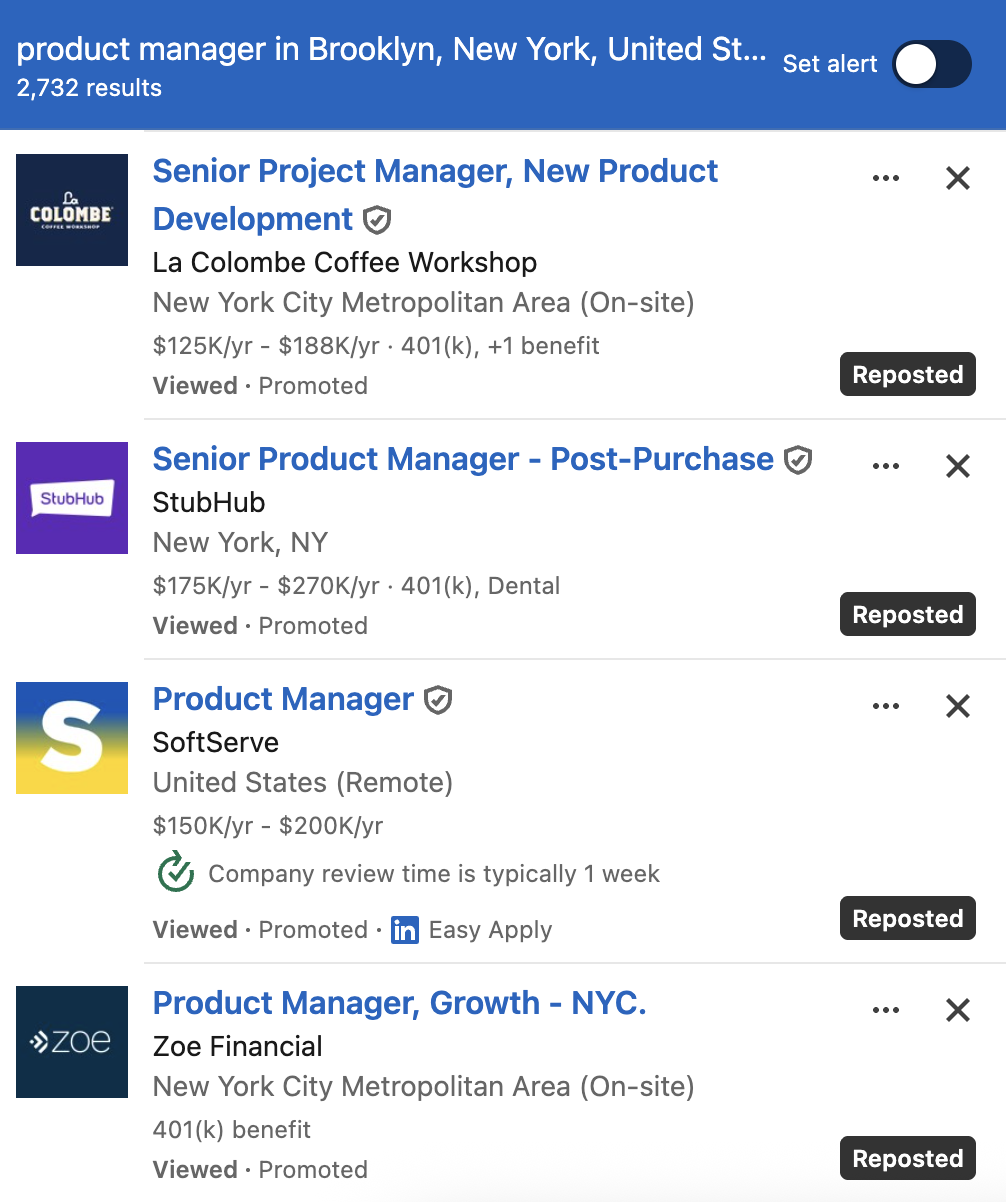Click the SoftServe company logo
Viewport: 1006px width, 1202px height.
pyautogui.click(x=72, y=738)
